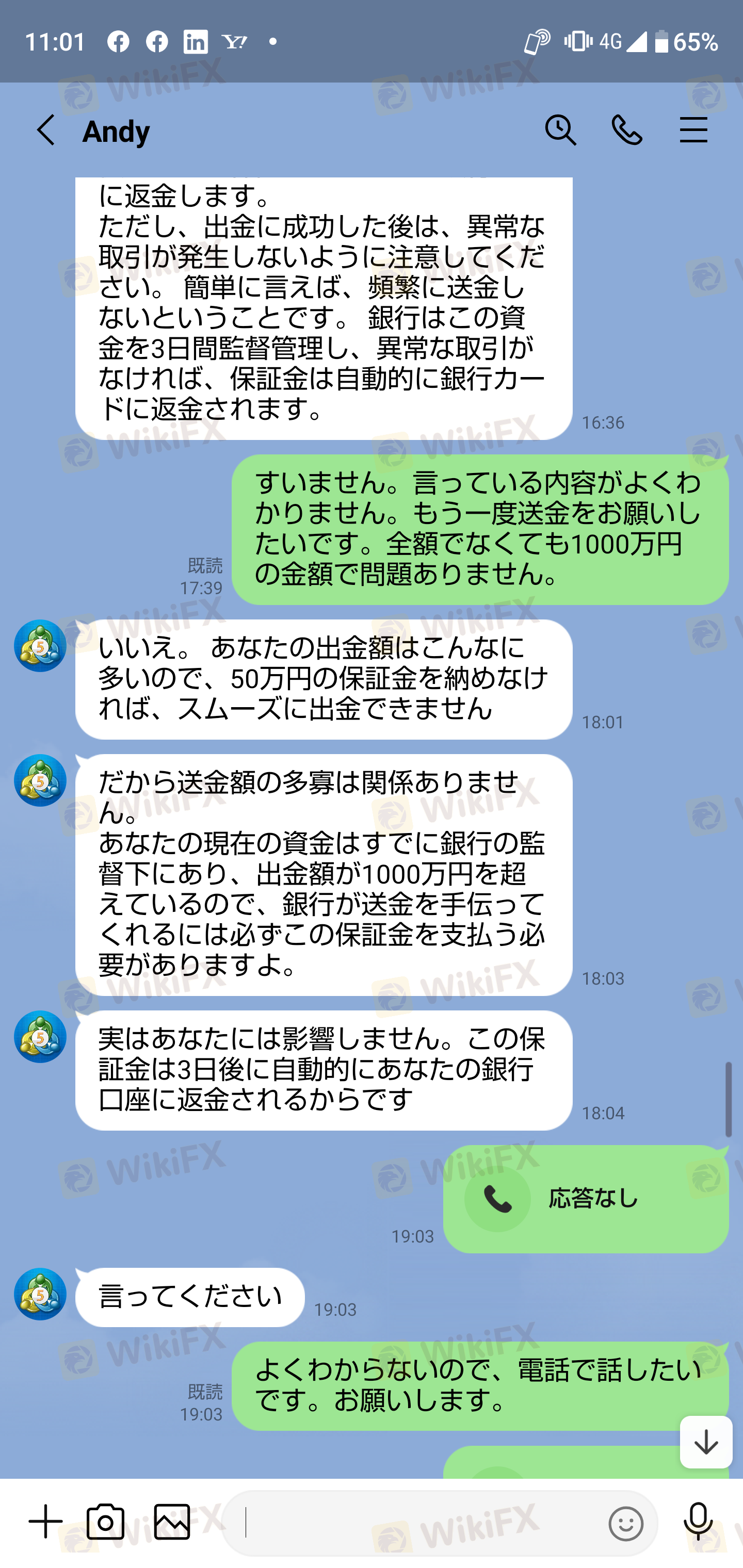
Task: Launch the camera to take a photo
Action: (105, 1522)
